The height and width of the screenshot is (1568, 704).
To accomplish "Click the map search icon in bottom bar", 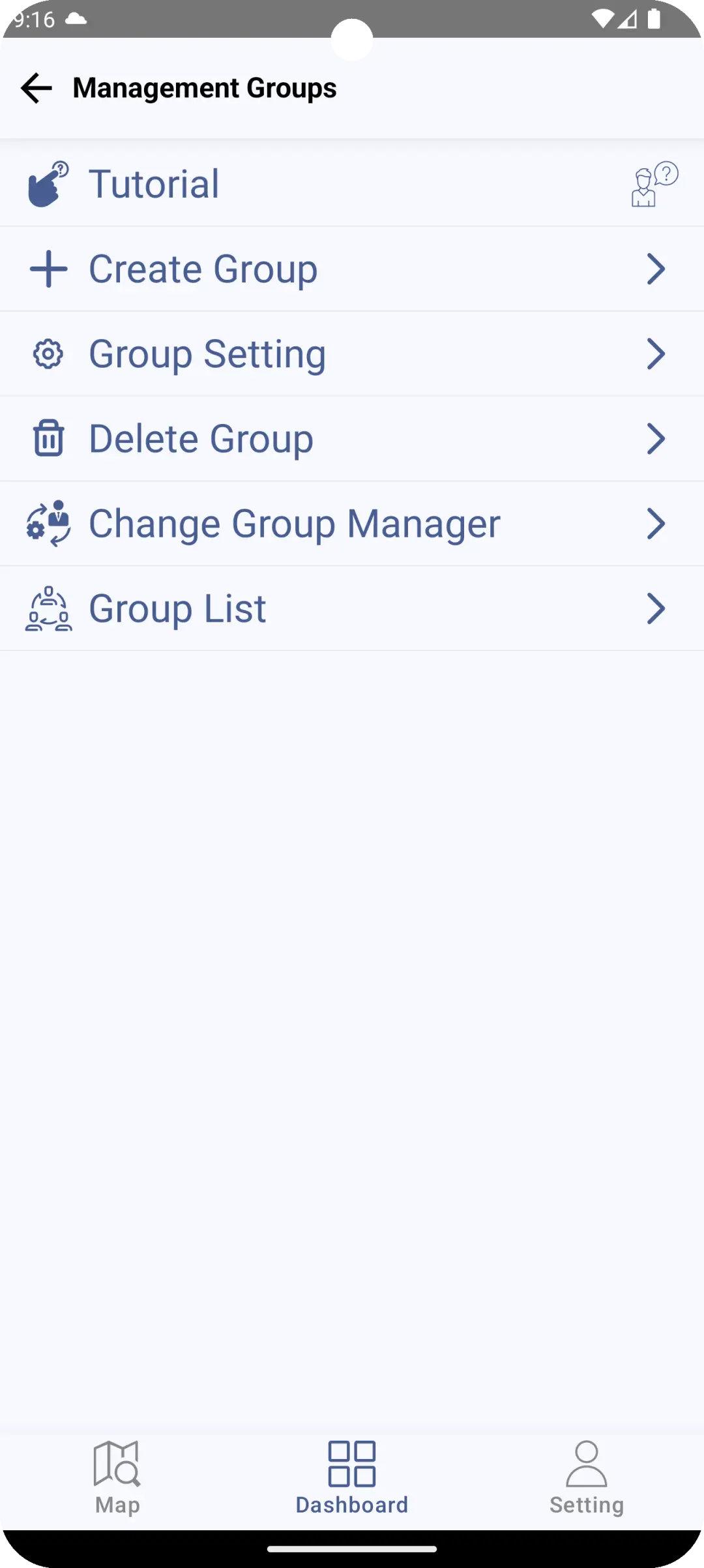I will coord(117,1464).
